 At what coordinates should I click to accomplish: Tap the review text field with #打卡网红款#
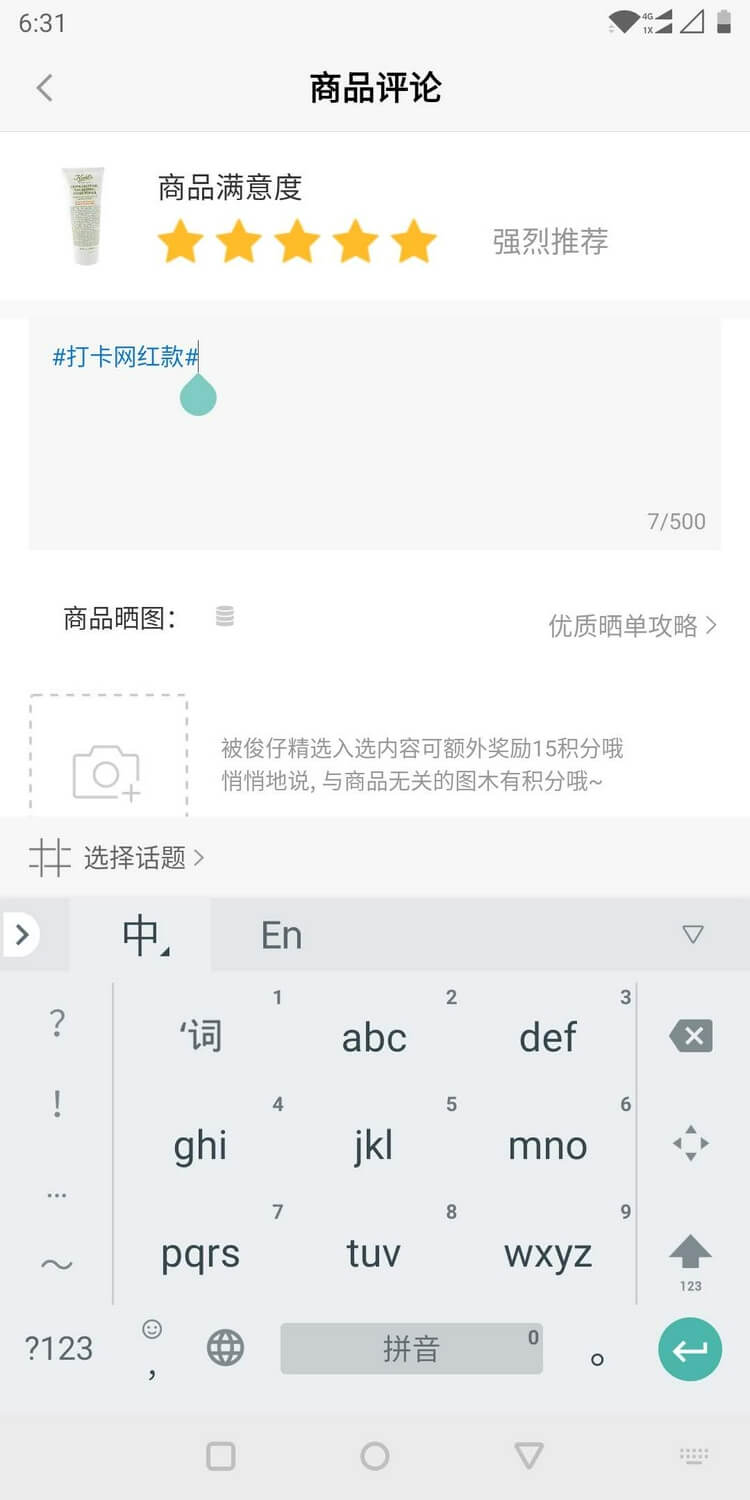pyautogui.click(x=375, y=435)
